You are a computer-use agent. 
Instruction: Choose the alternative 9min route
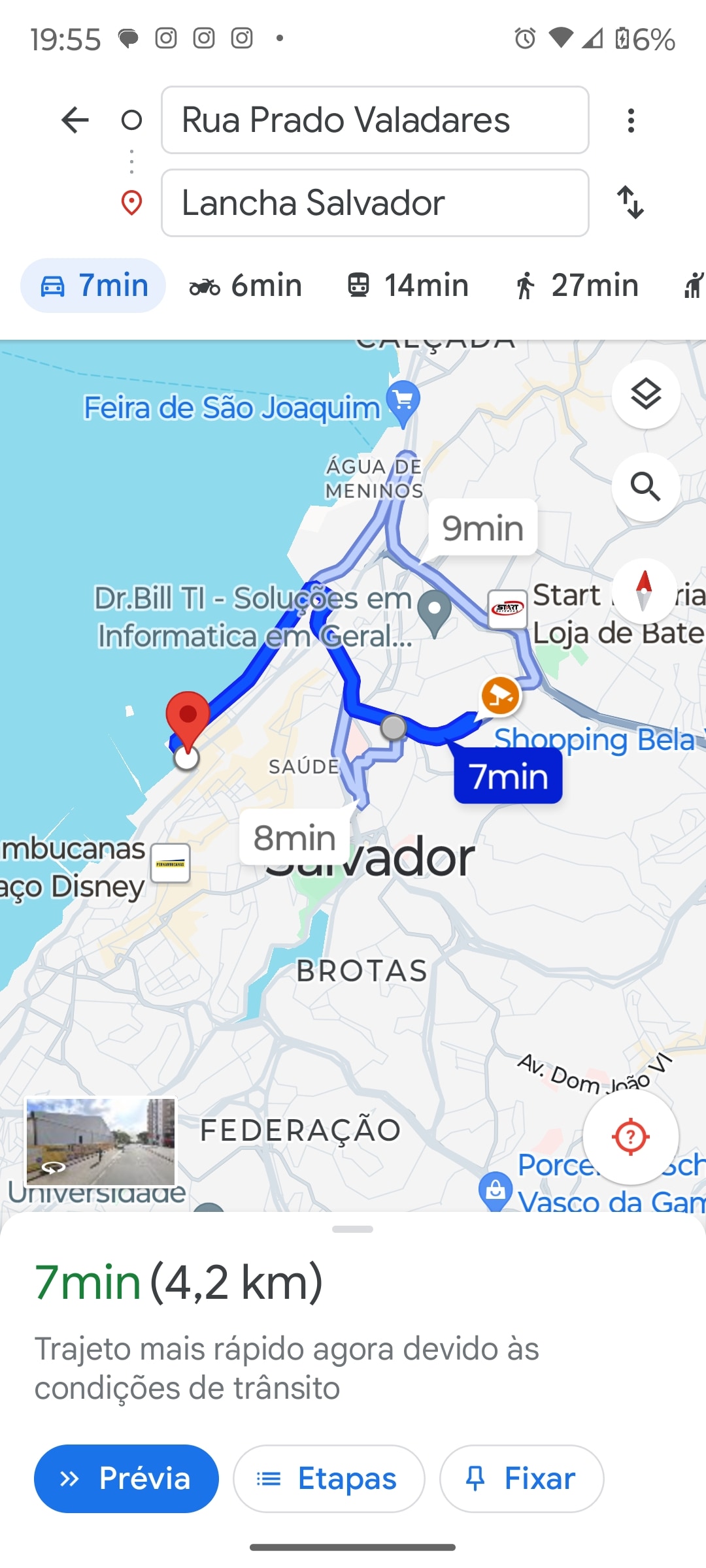tap(482, 528)
